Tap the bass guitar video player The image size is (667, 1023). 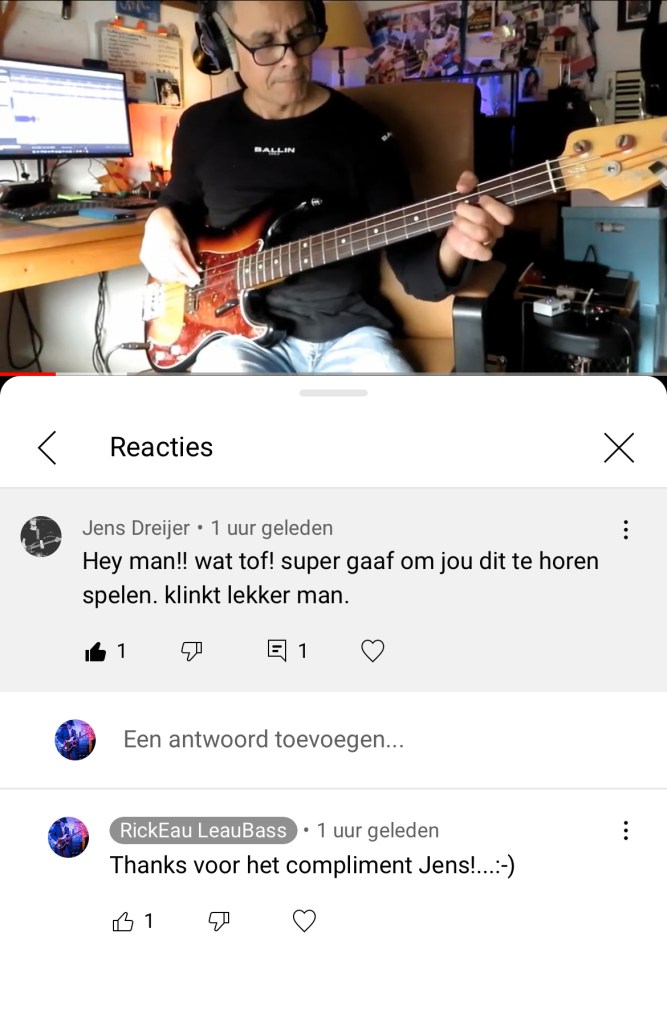pos(333,186)
